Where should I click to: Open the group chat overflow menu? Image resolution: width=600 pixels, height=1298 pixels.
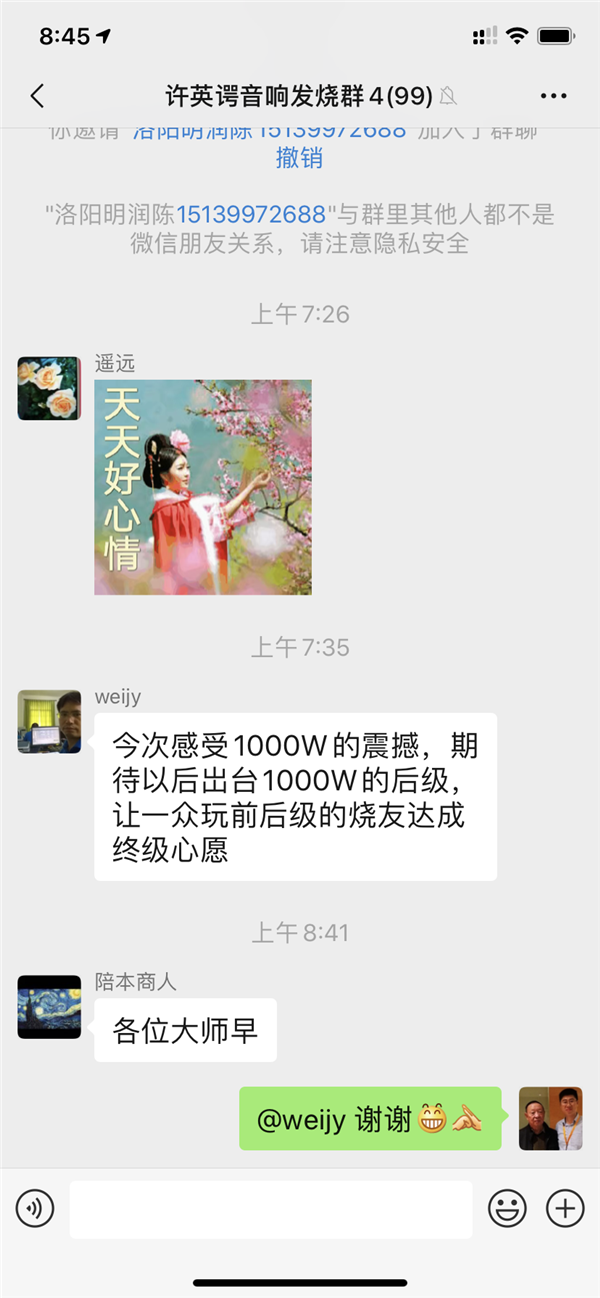pos(553,96)
